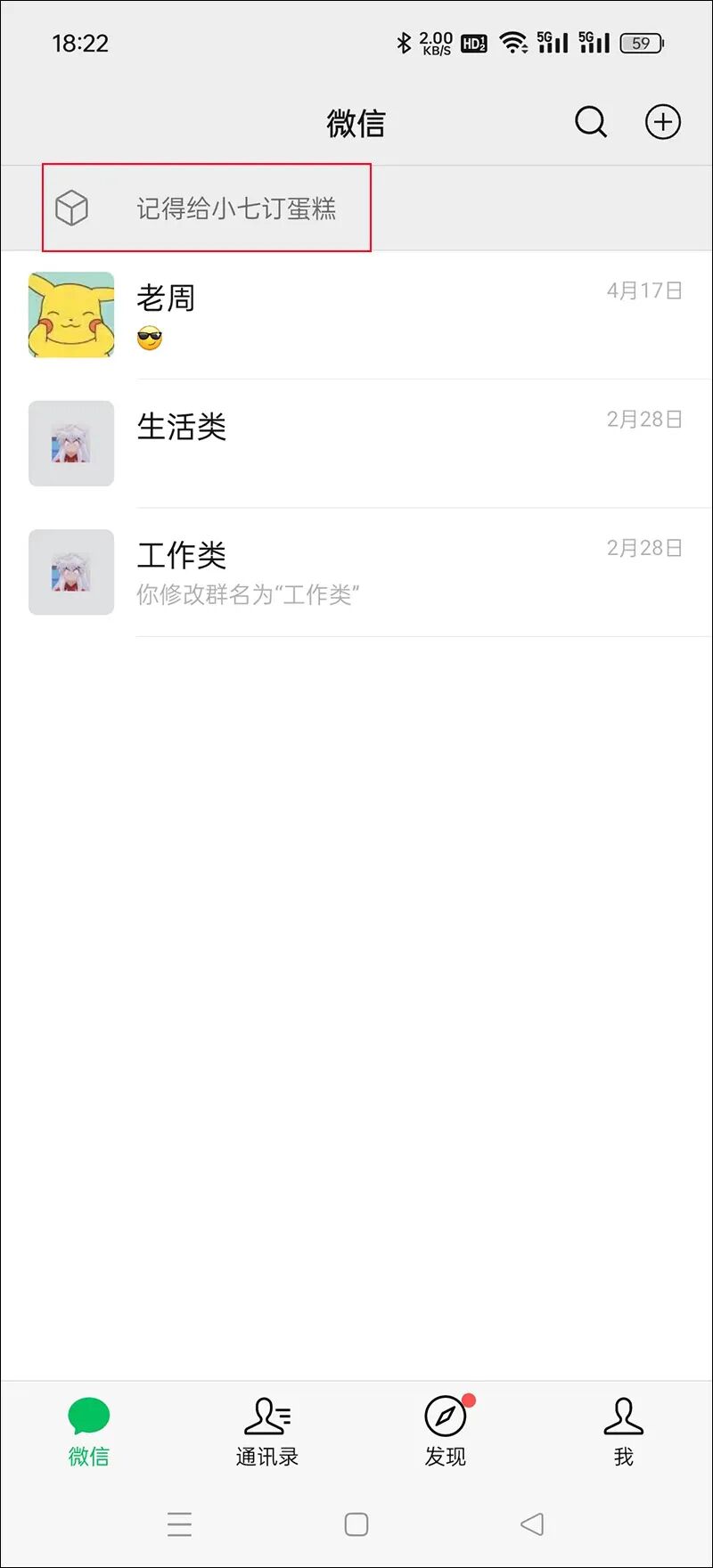Tap the Bluetooth icon in status bar
This screenshot has width=713, height=1568.
coord(406,40)
